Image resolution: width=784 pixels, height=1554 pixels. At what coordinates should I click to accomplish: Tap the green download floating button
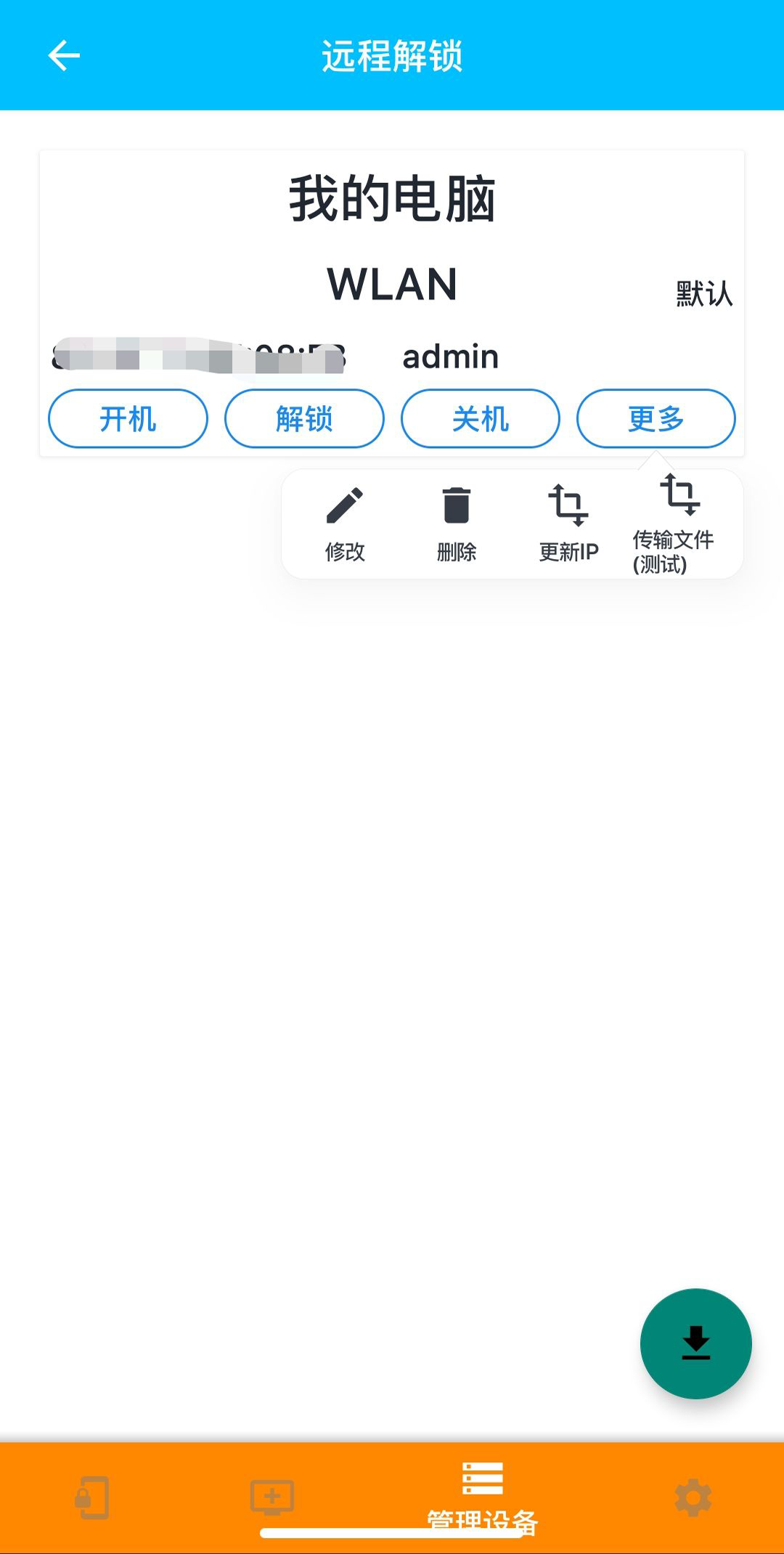[695, 1343]
